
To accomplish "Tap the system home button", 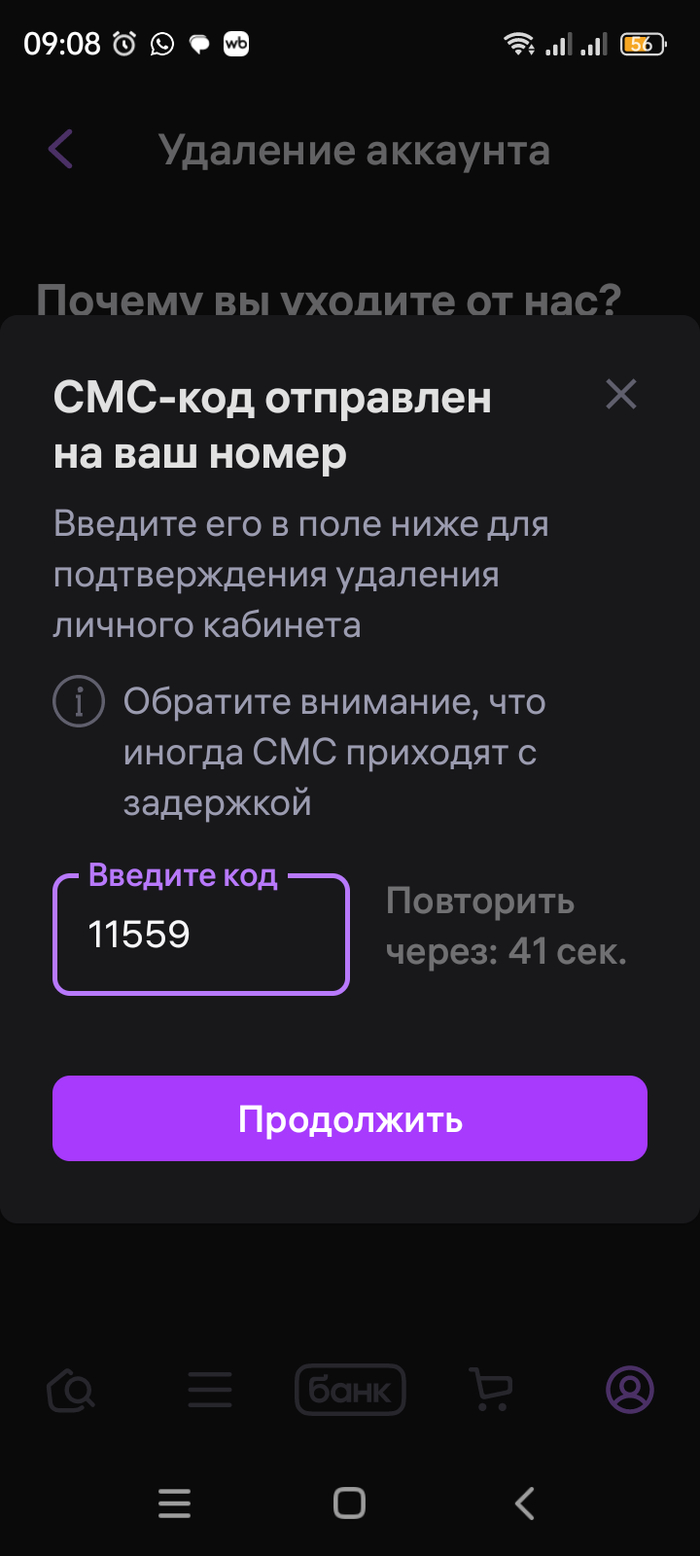I will point(350,1503).
